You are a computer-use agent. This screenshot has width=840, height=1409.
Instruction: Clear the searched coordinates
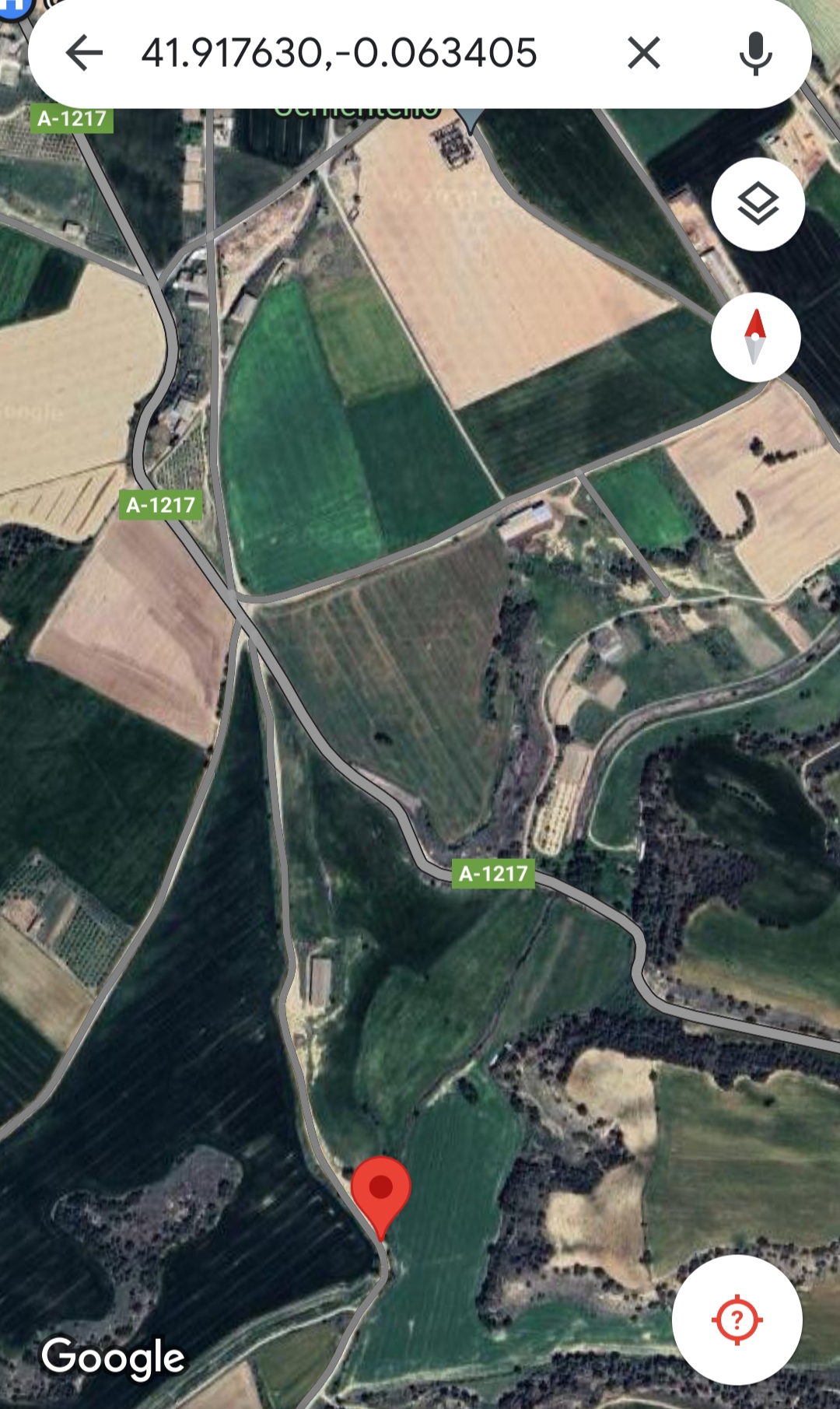(x=644, y=53)
